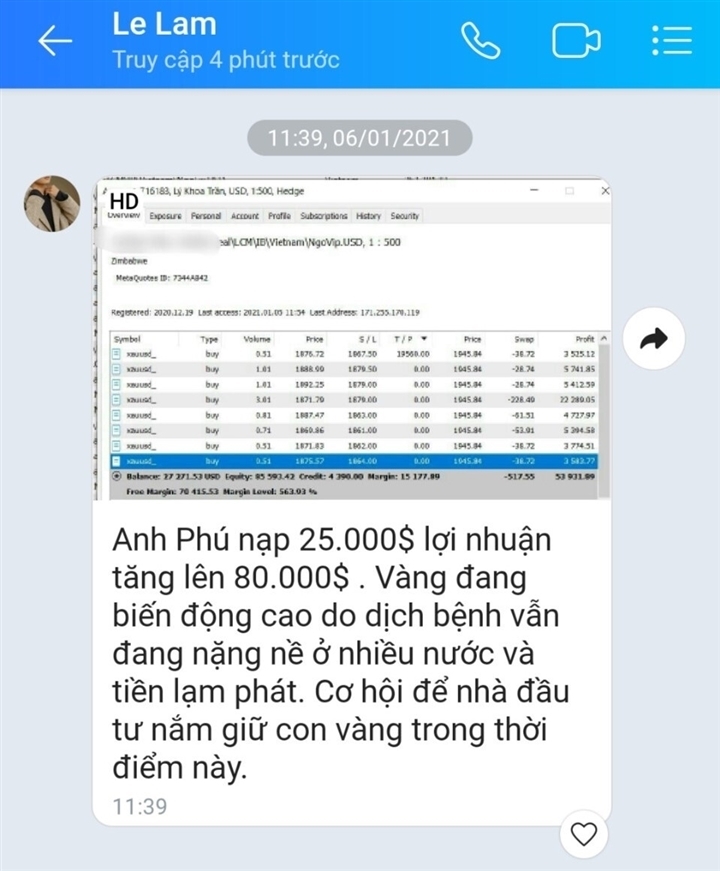The image size is (720, 871).
Task: React to the message with a heart
Action: [583, 833]
